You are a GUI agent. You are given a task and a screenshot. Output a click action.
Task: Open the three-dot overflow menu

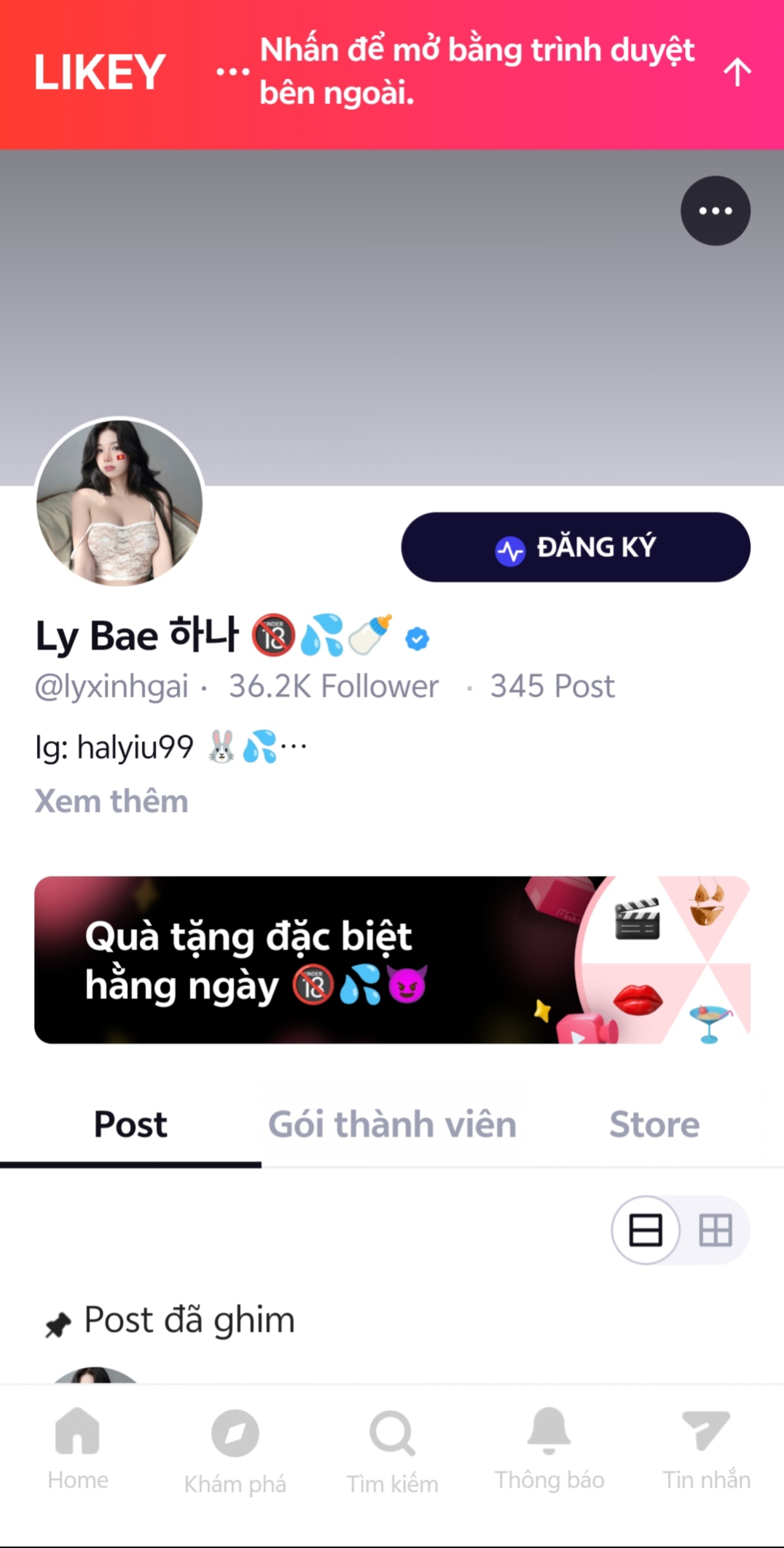click(x=715, y=211)
